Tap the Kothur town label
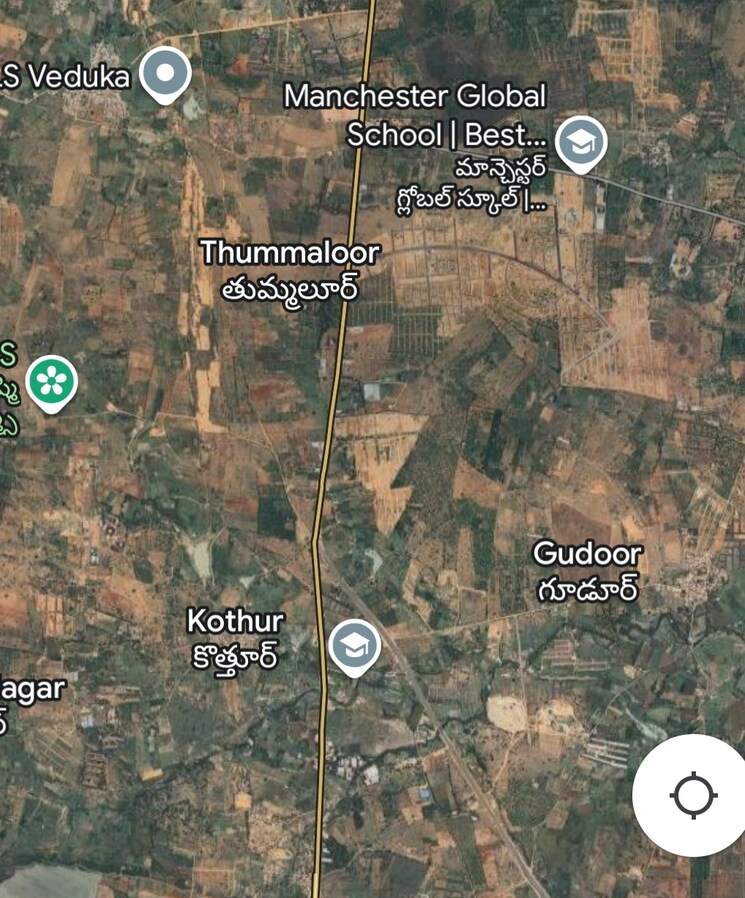 pos(236,621)
